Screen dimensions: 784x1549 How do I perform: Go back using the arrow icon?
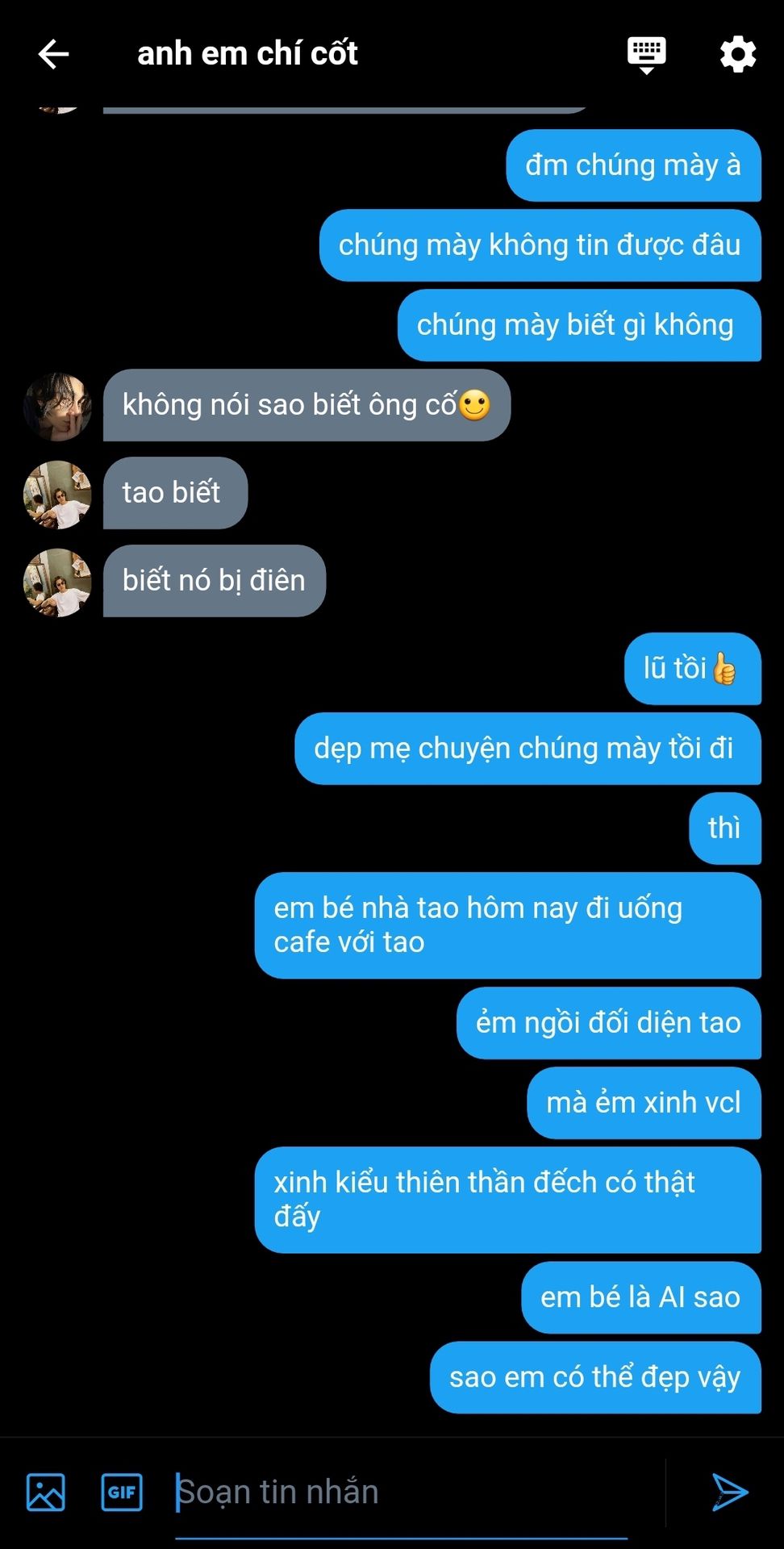(53, 54)
